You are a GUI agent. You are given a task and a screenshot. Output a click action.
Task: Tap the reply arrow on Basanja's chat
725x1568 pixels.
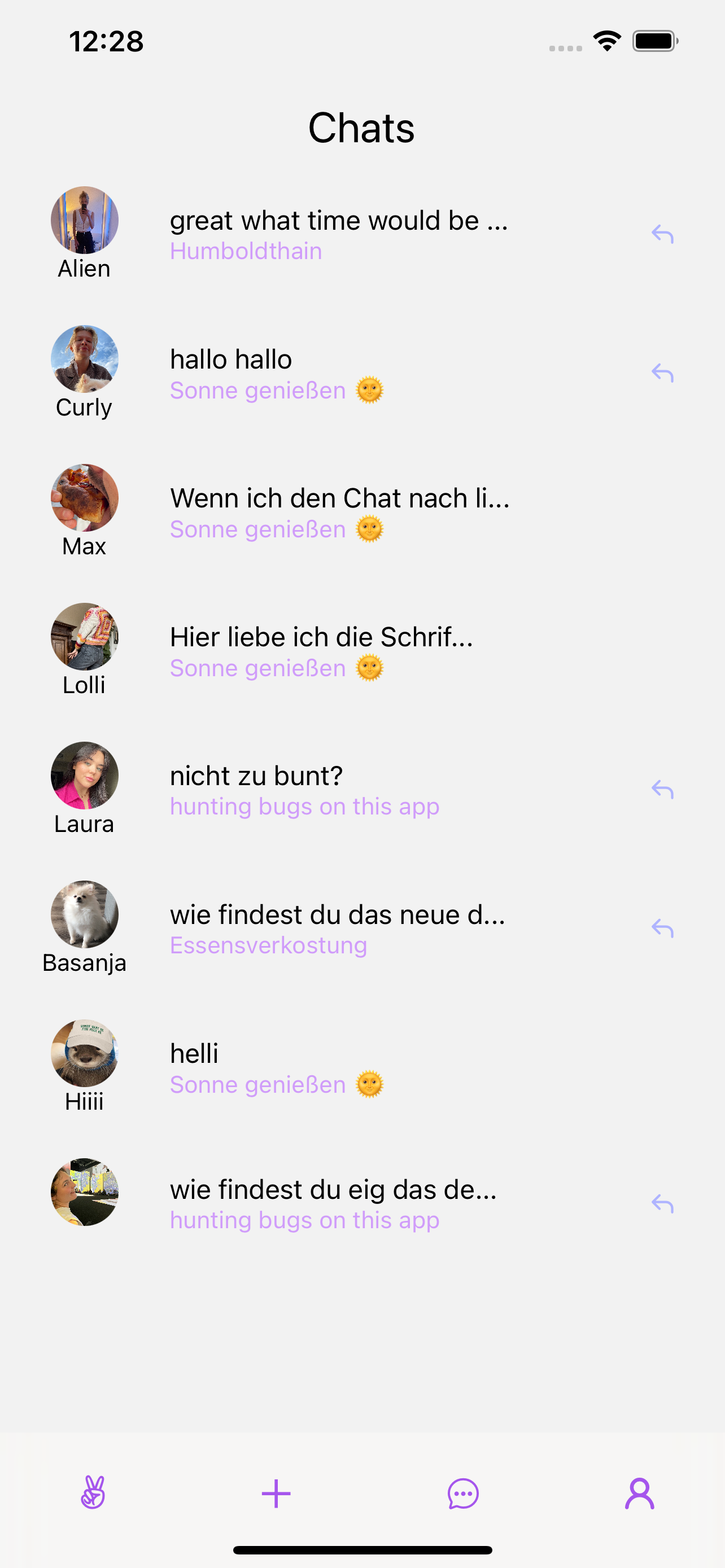pyautogui.click(x=662, y=928)
